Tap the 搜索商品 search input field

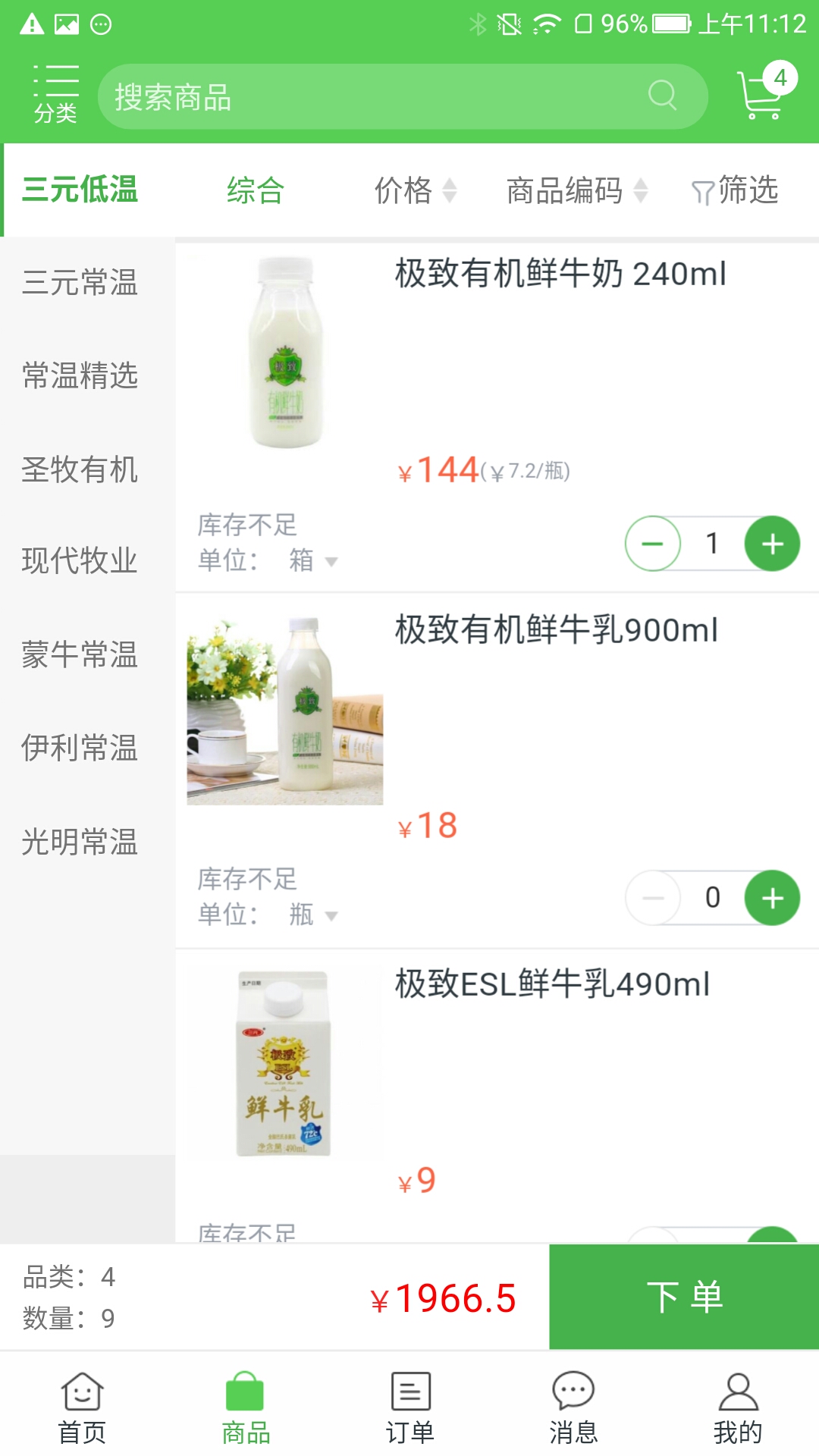coord(303,96)
